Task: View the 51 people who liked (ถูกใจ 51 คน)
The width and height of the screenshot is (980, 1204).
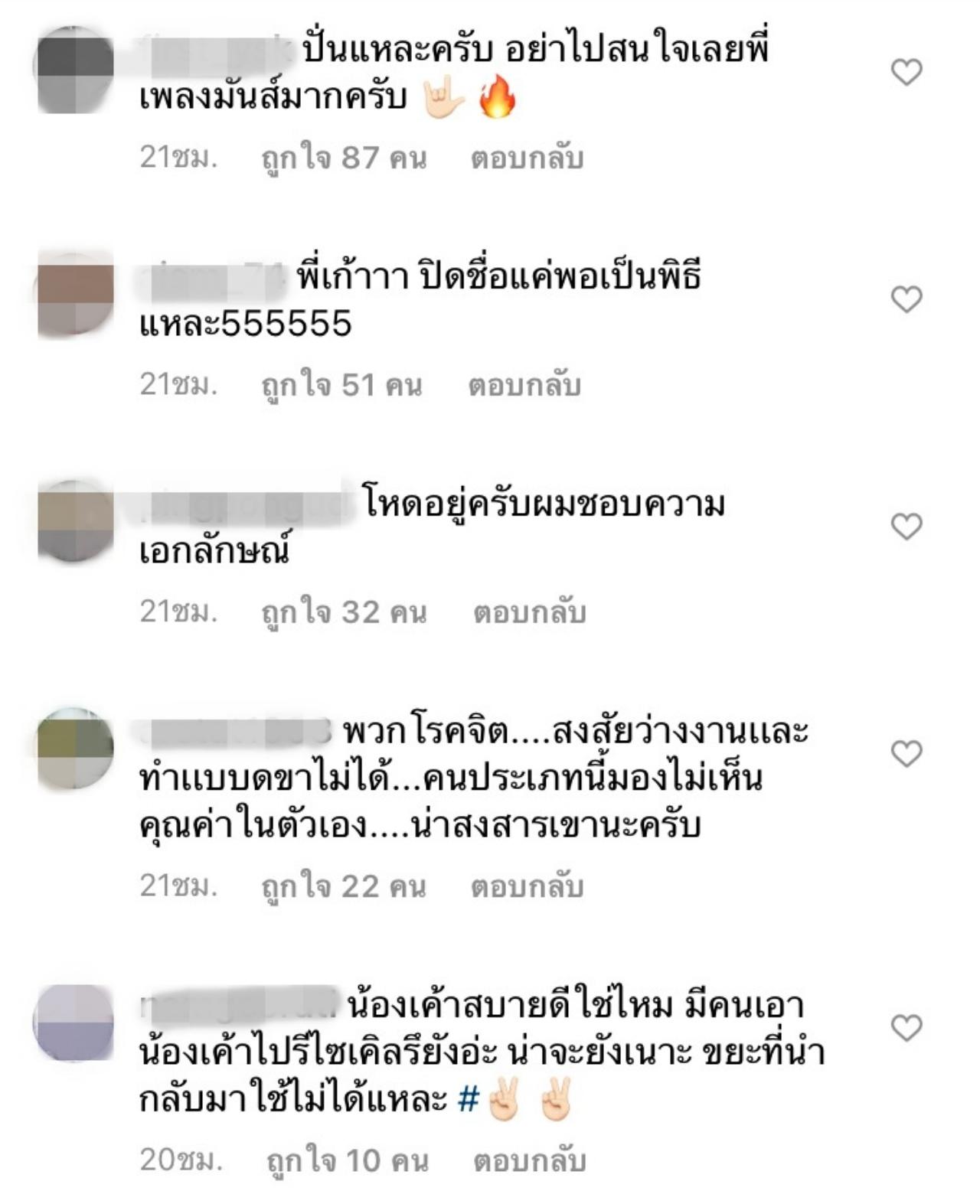Action: [x=341, y=385]
